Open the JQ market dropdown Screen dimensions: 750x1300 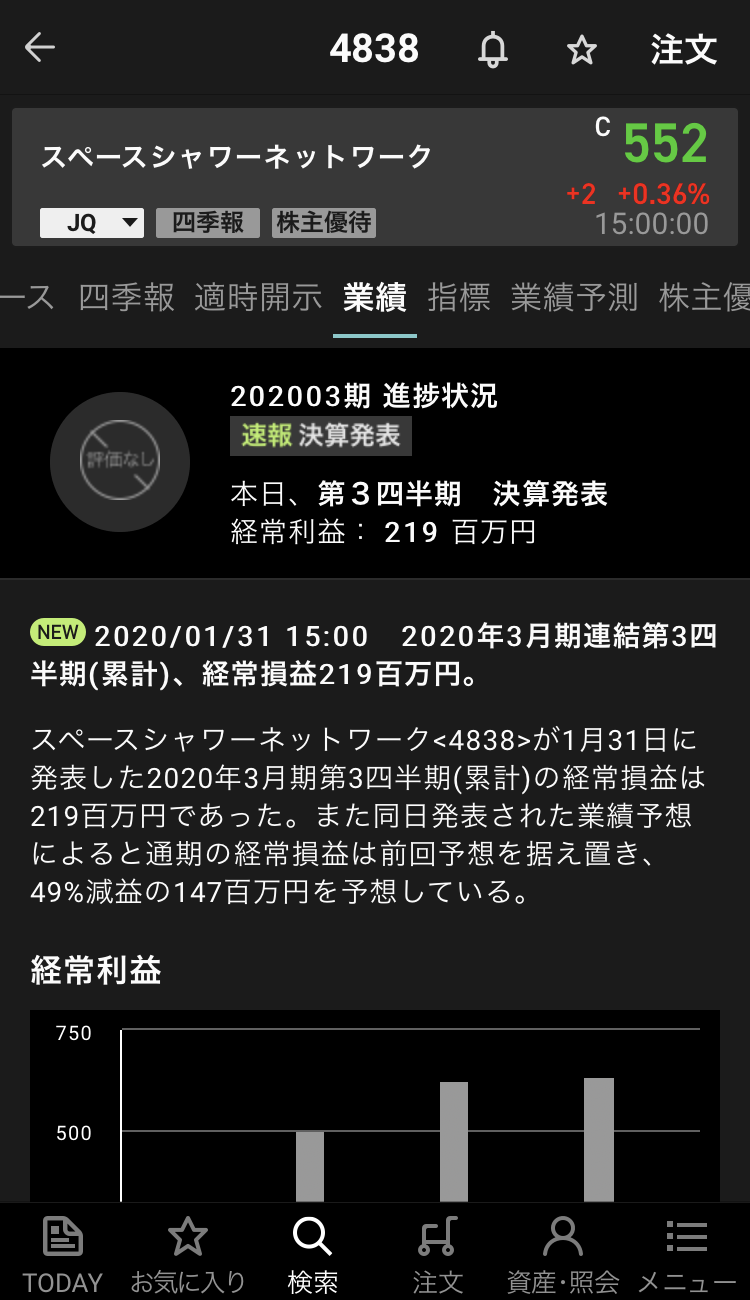(92, 223)
